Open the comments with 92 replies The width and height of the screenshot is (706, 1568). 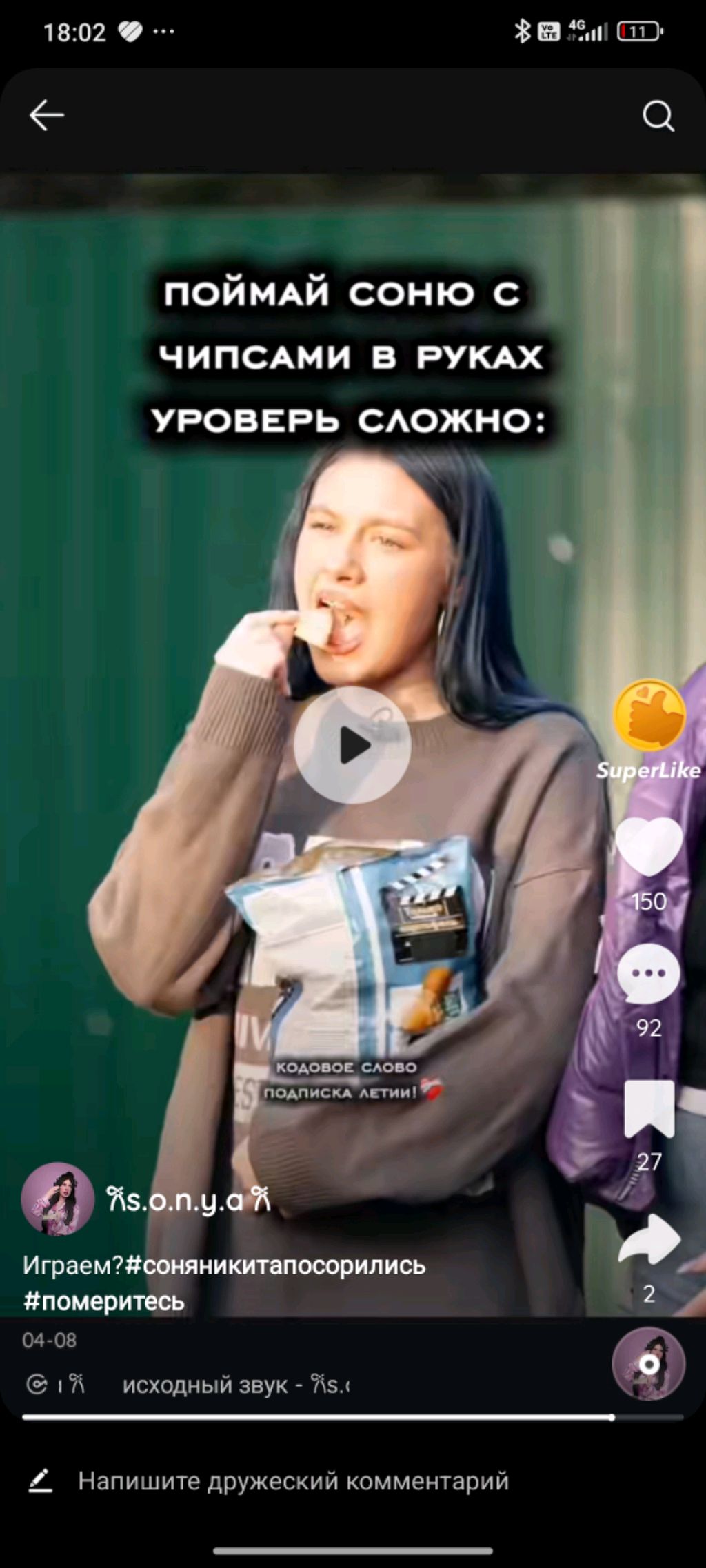tap(649, 974)
